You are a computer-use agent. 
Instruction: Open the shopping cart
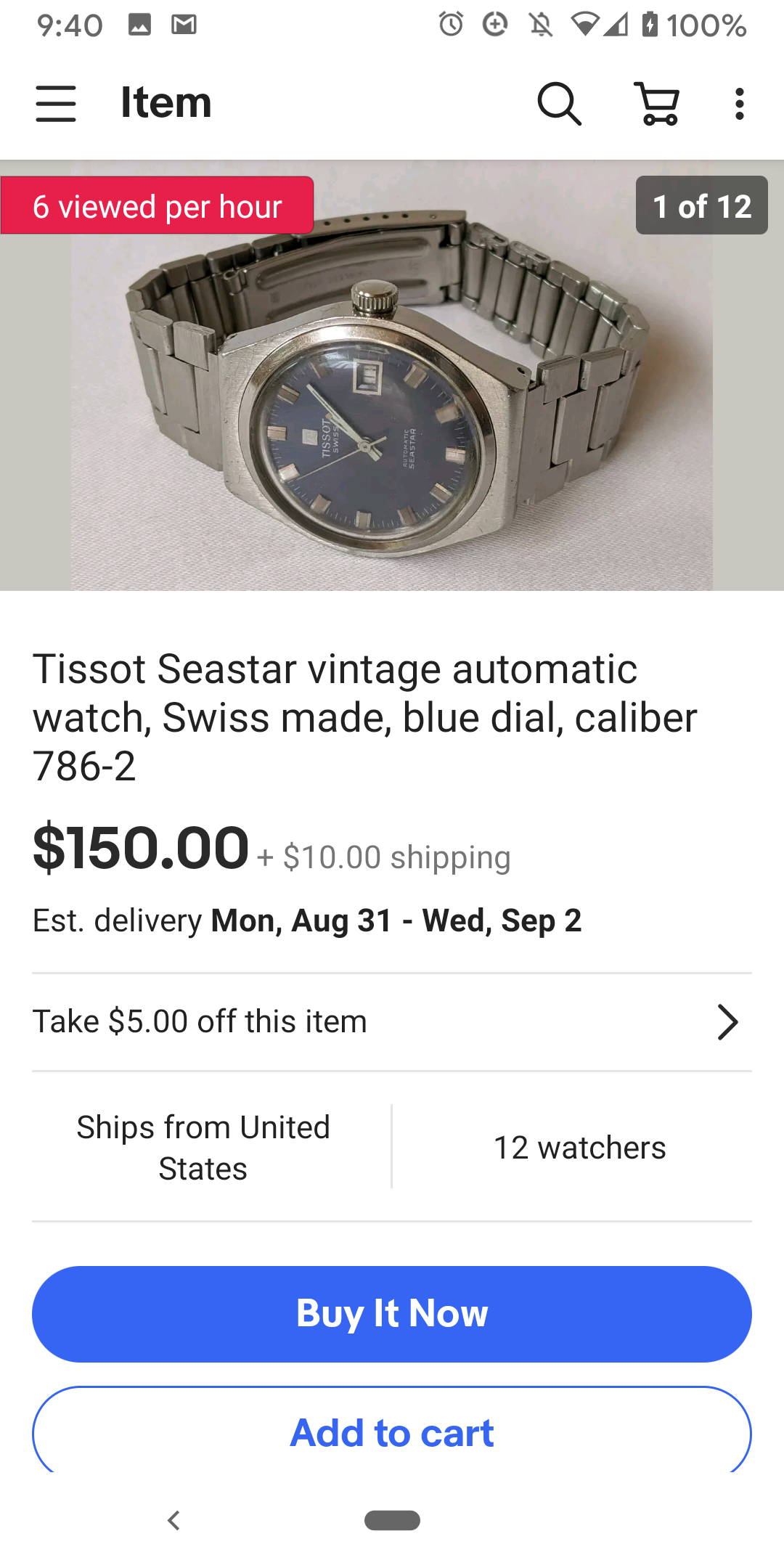pyautogui.click(x=657, y=103)
